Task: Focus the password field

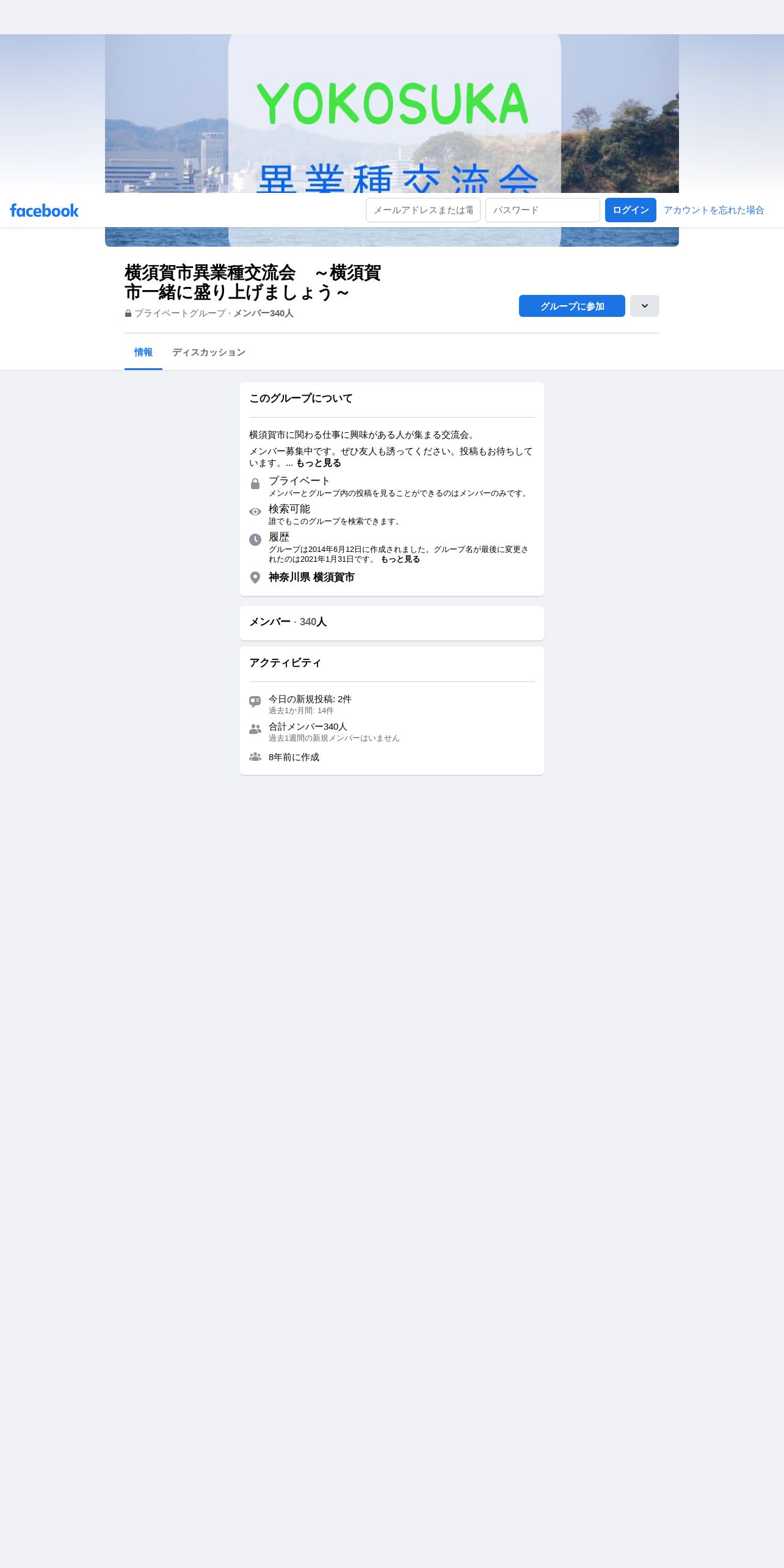Action: [543, 210]
